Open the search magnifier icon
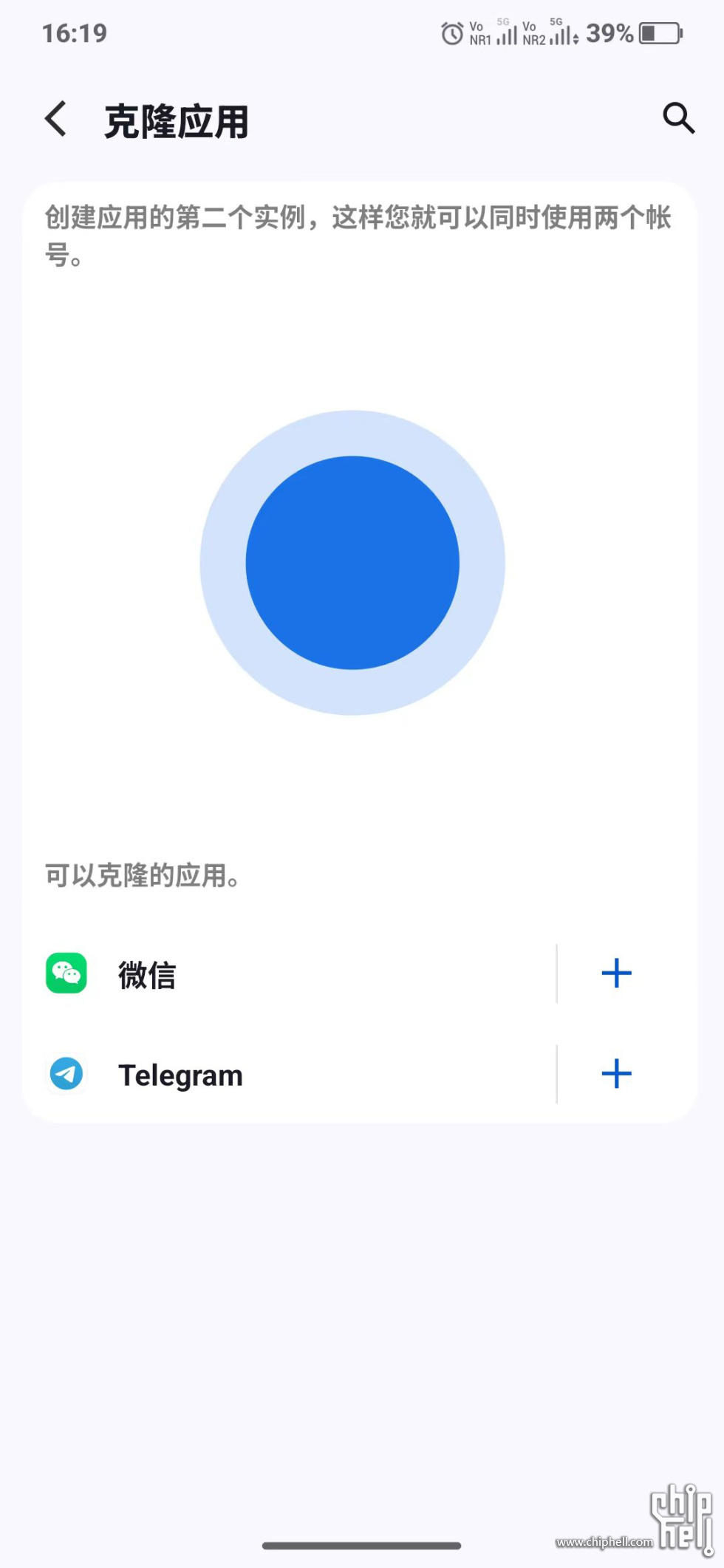The height and width of the screenshot is (1568, 724). pyautogui.click(x=678, y=118)
